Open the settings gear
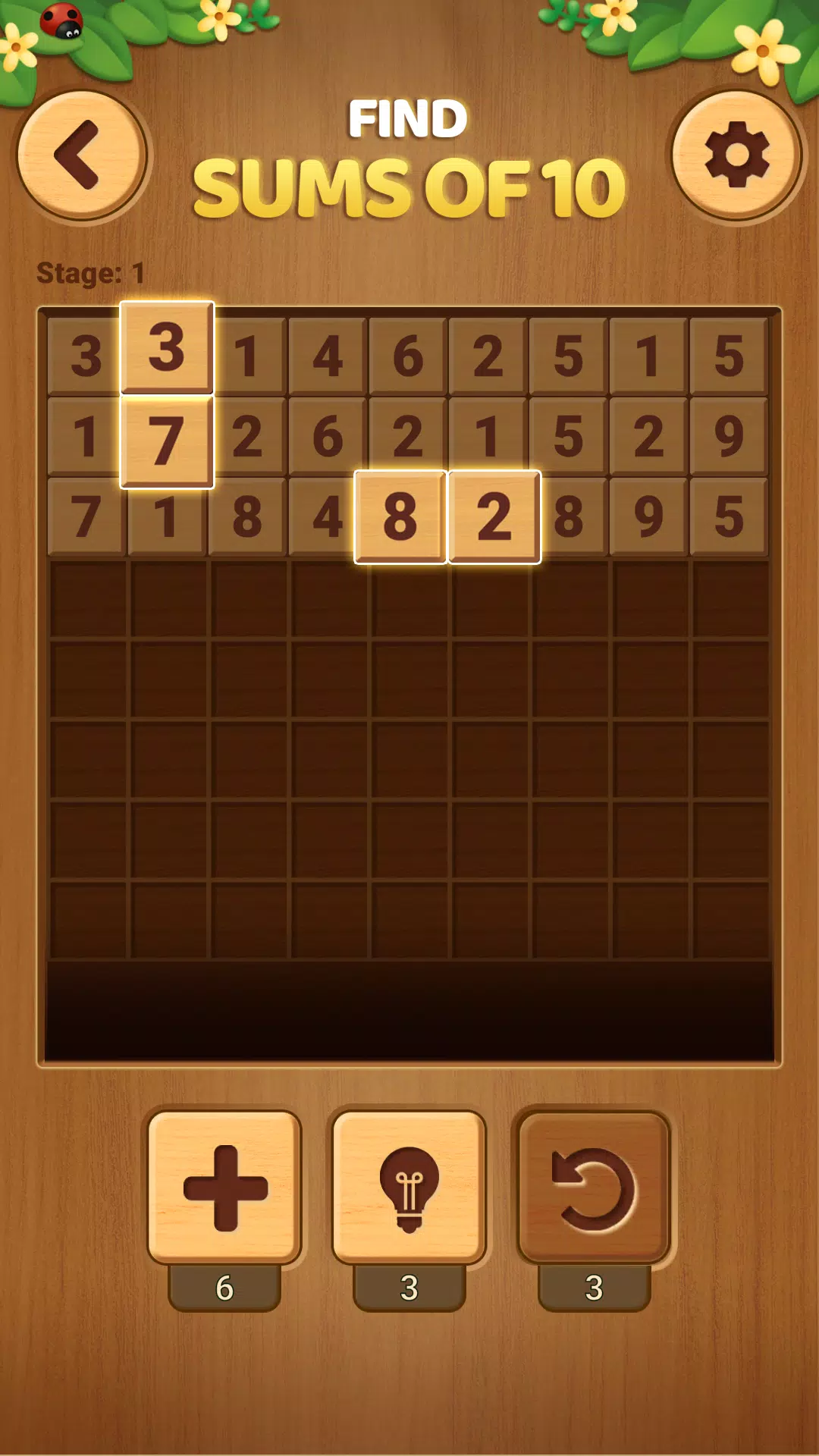The height and width of the screenshot is (1456, 819). pos(736,155)
